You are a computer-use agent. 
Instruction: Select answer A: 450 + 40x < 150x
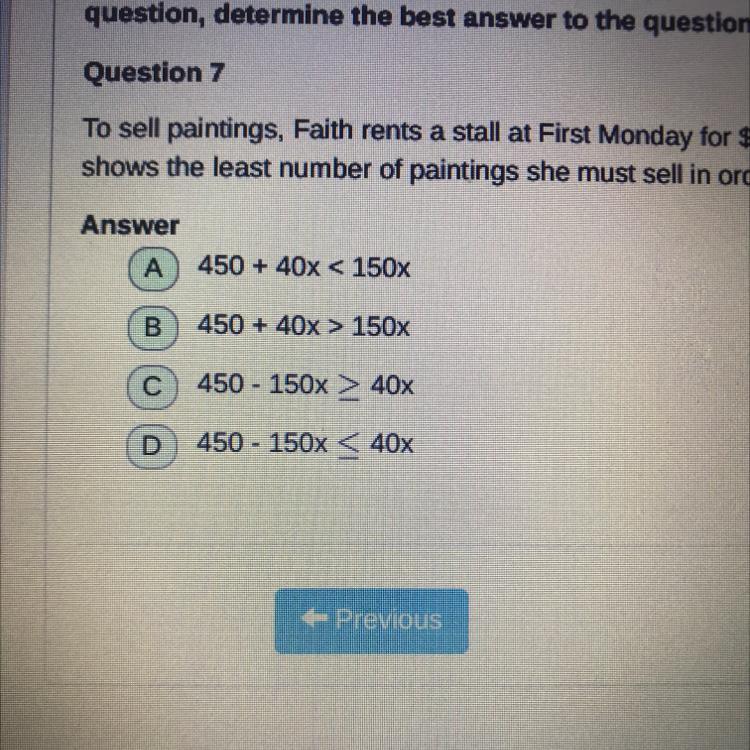click(152, 267)
